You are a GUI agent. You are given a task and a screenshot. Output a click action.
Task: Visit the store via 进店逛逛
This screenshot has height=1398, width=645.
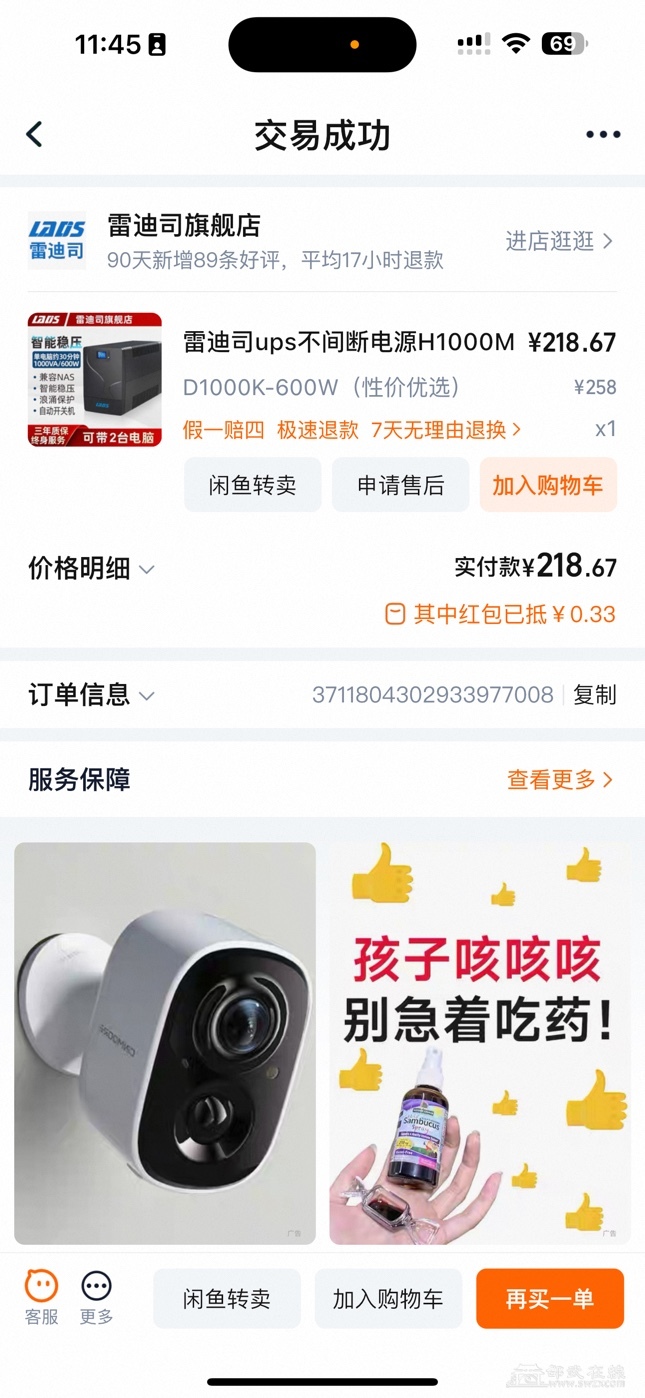coord(558,241)
